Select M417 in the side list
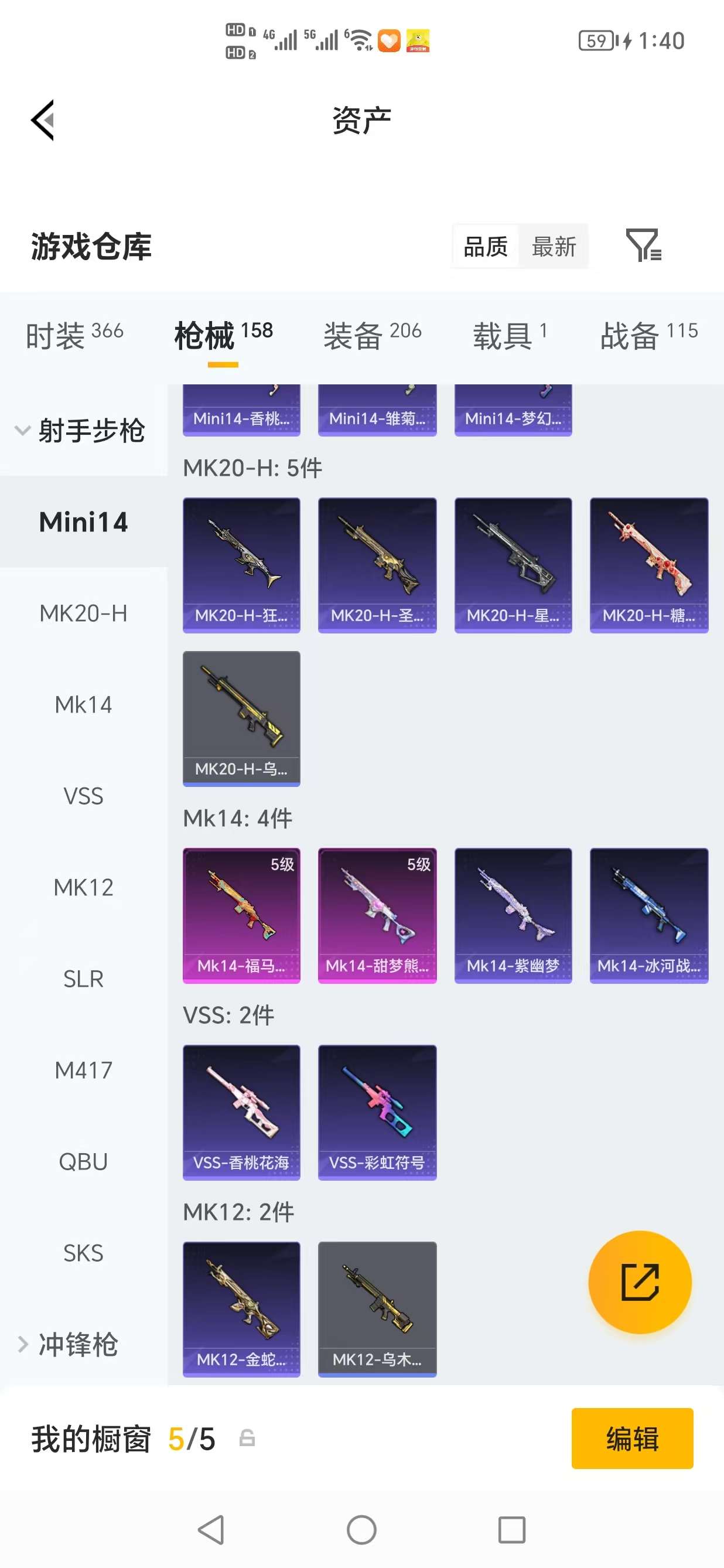Image resolution: width=724 pixels, height=1568 pixels. tap(83, 1070)
